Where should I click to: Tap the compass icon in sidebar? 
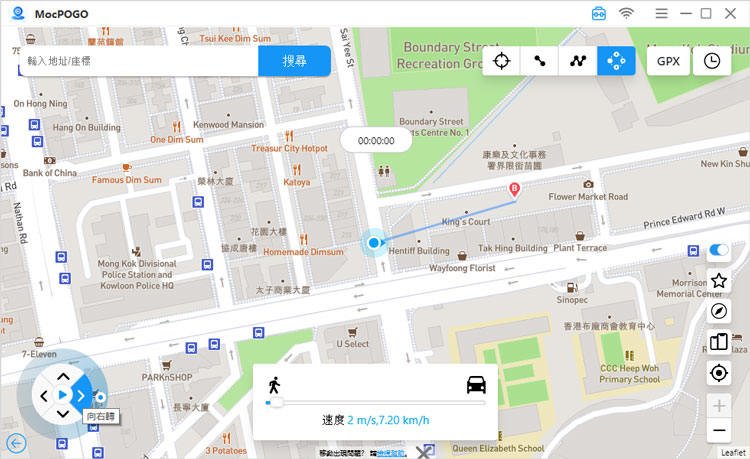tap(718, 312)
